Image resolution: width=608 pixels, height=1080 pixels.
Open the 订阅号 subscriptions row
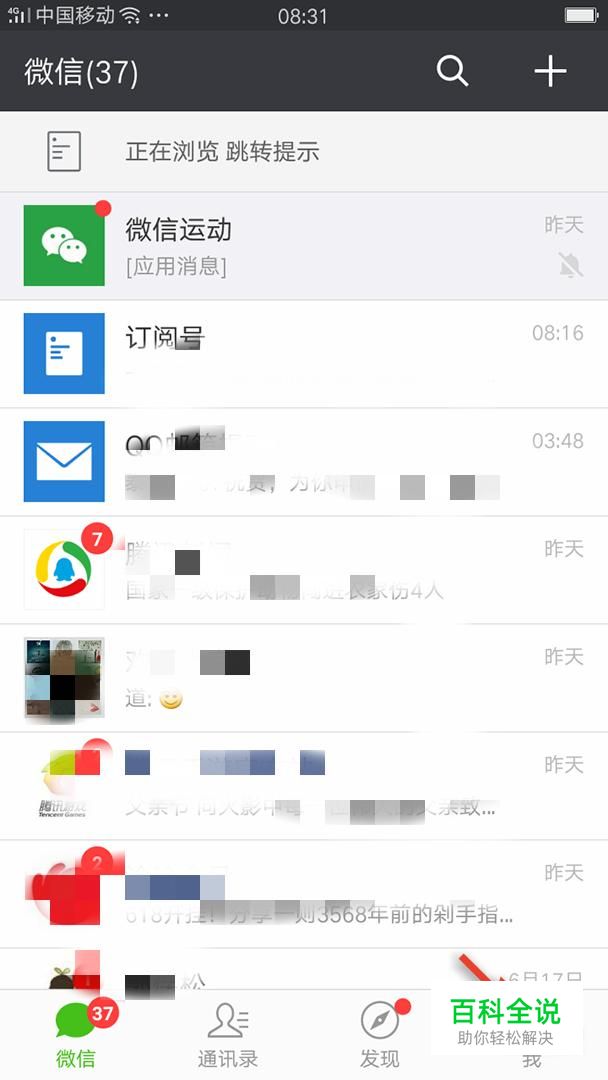coord(304,354)
